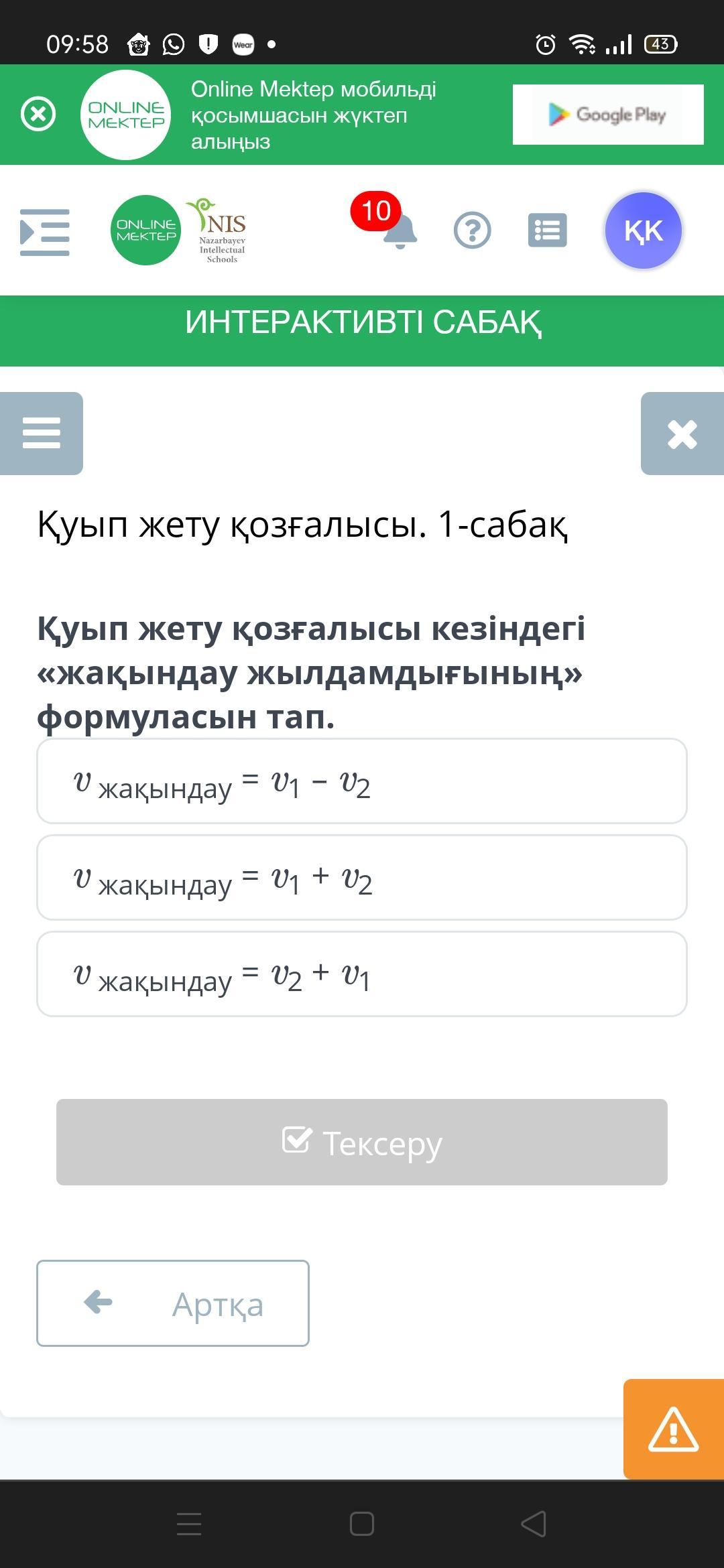724x1568 pixels.
Task: Open the notifications bell
Action: pos(400,231)
